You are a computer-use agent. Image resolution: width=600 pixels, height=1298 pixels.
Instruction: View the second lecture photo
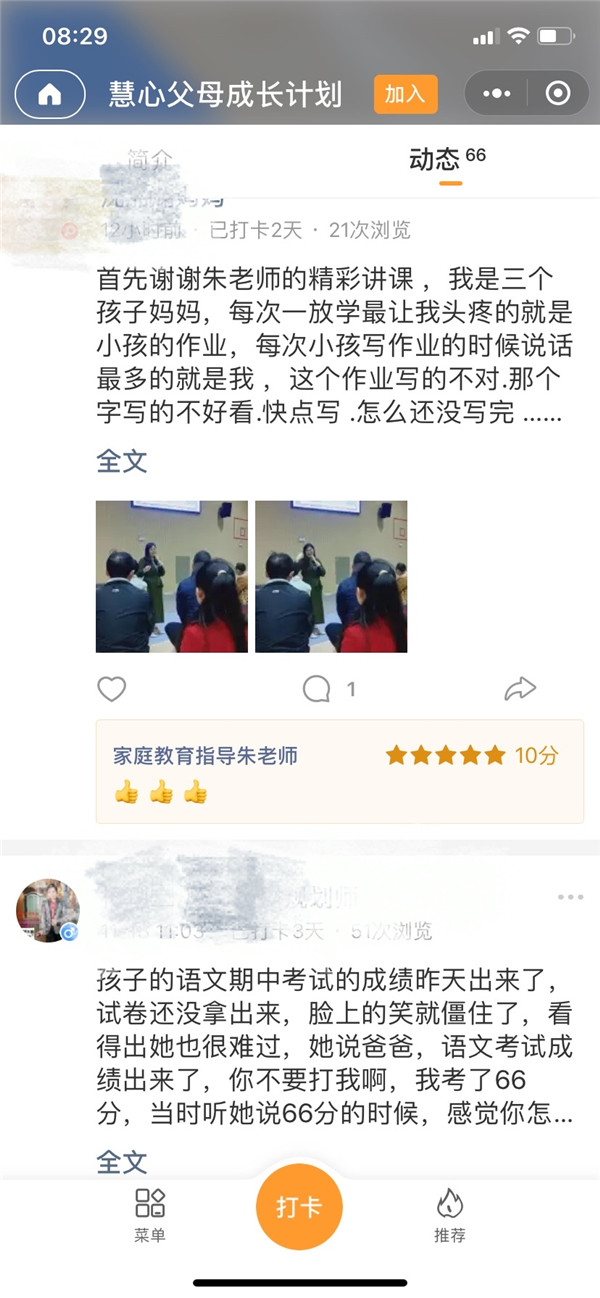(331, 576)
